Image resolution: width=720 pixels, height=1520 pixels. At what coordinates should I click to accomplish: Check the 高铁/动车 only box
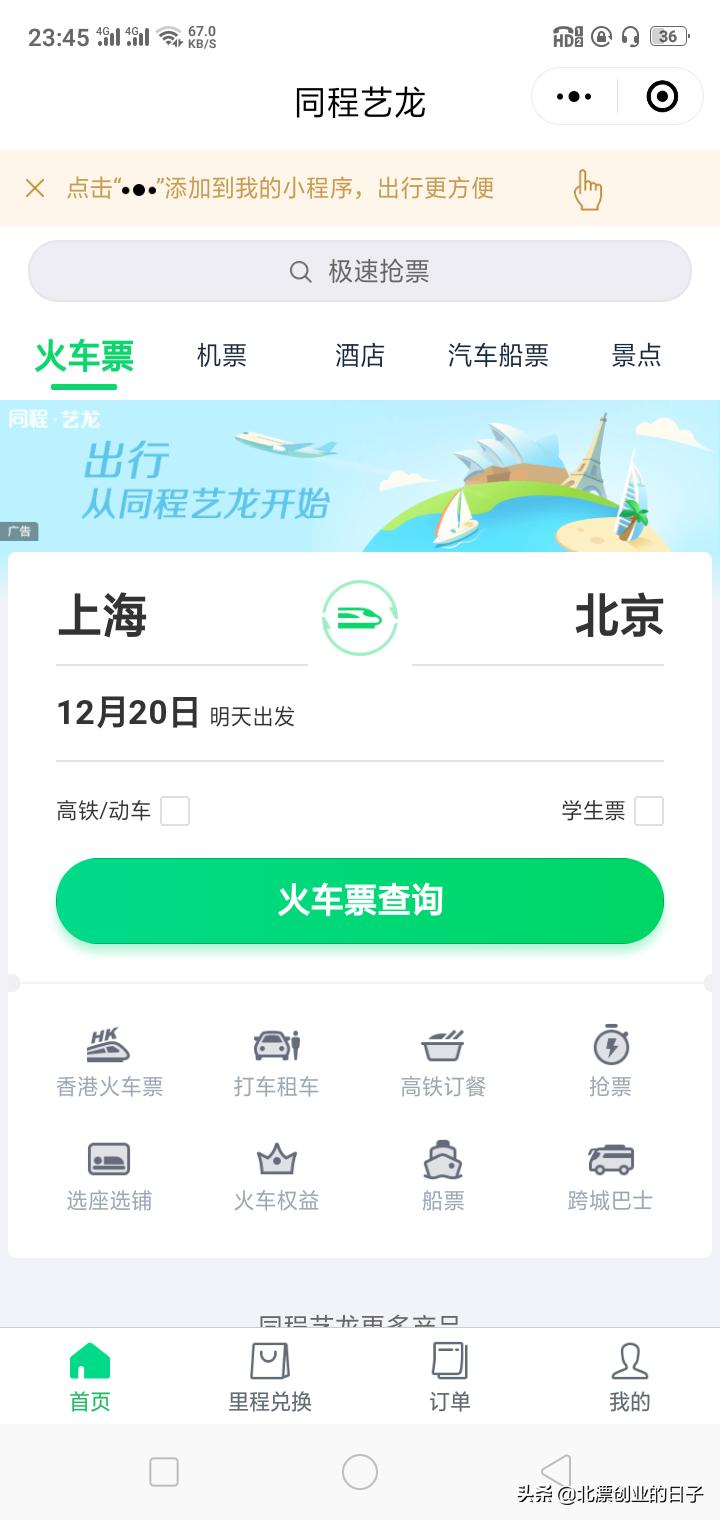point(175,811)
